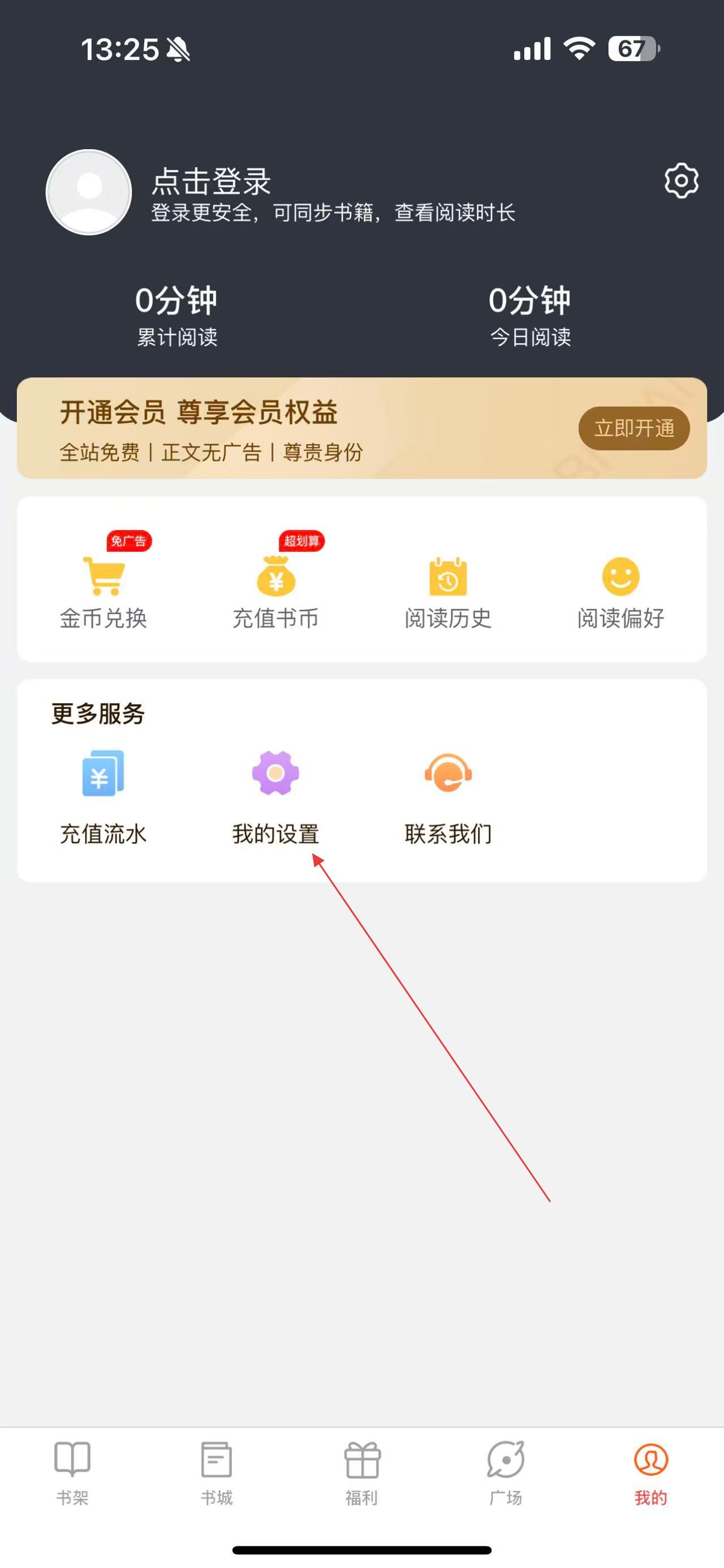View 阅读历史 reading history
Screen dimensions: 724x1568
click(x=448, y=592)
